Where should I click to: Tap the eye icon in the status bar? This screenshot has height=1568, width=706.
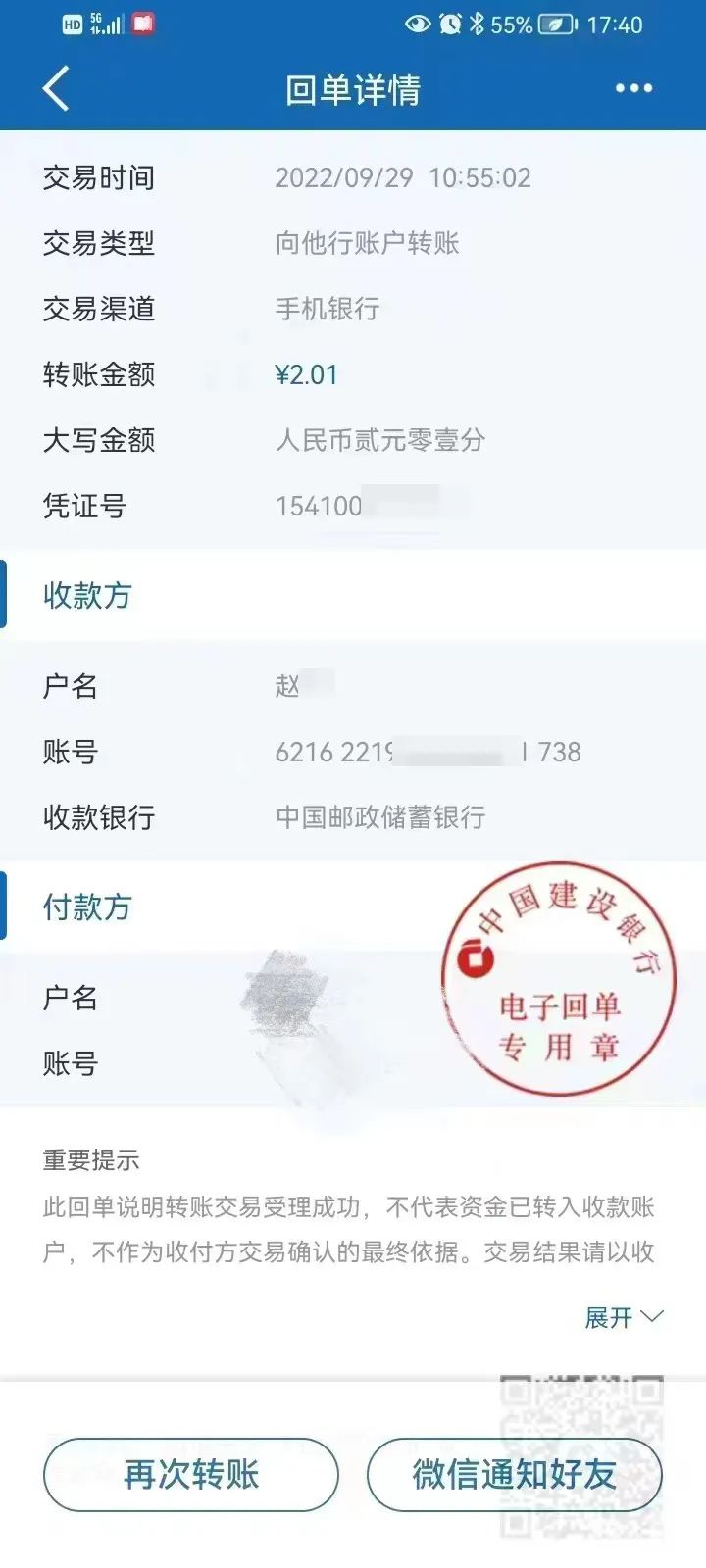coord(419,24)
